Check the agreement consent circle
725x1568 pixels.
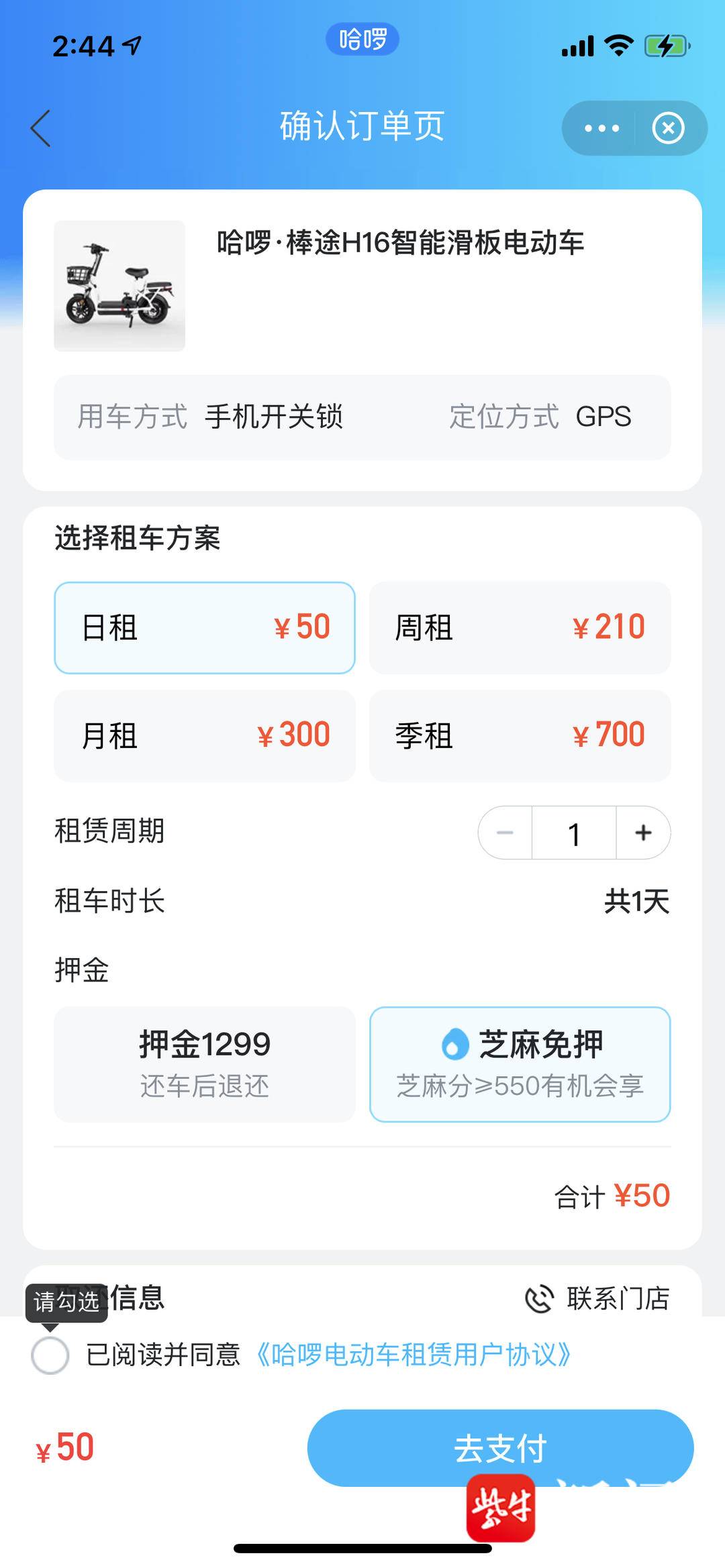(50, 1355)
